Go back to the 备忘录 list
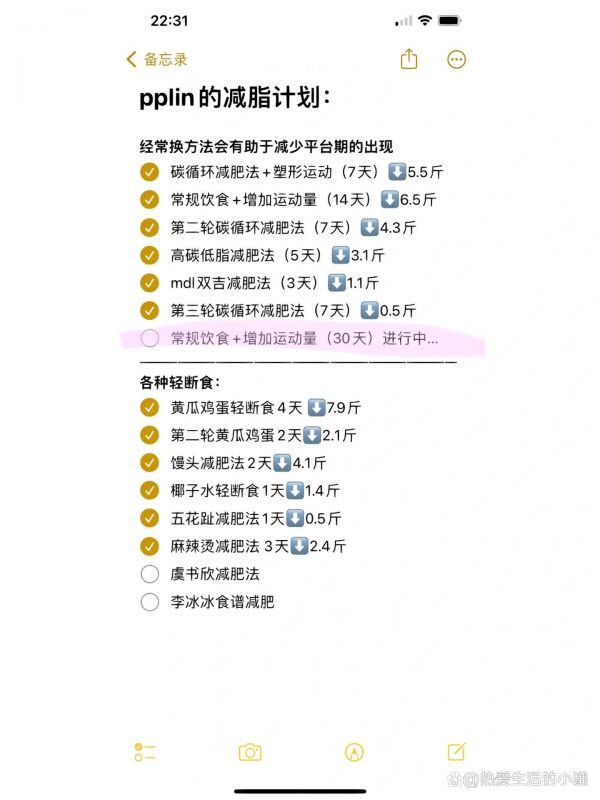Screen dimensions: 600x800 (x=157, y=60)
